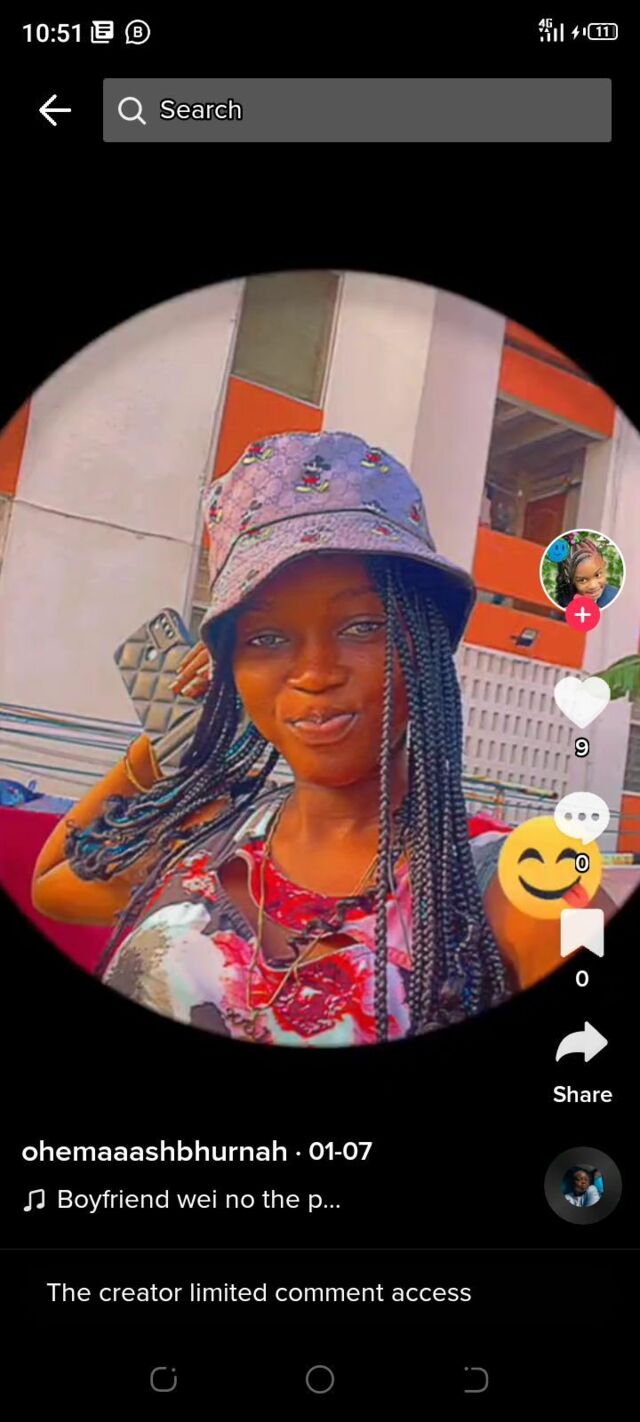Open the spinning sound disc

[x=582, y=1186]
